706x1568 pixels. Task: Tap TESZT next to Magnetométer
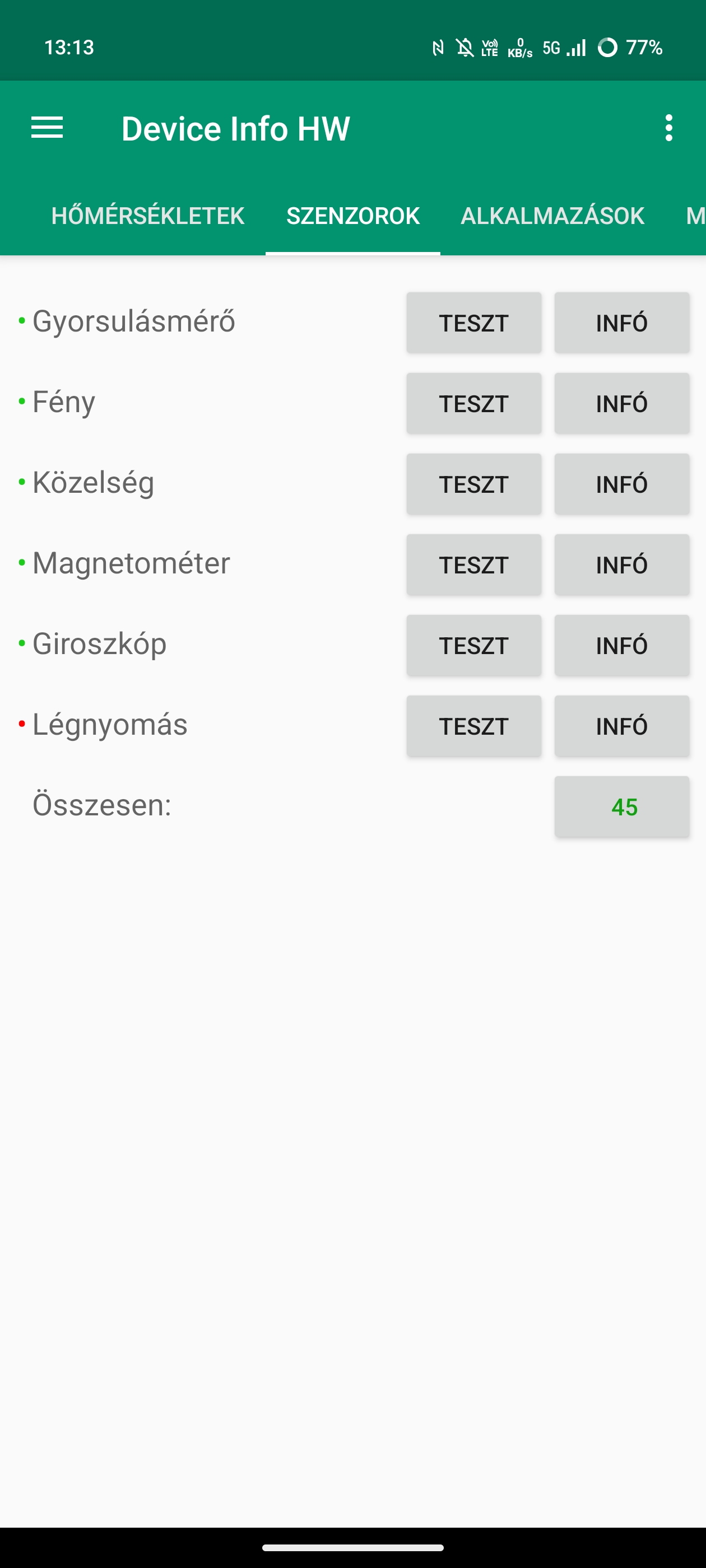click(x=473, y=565)
